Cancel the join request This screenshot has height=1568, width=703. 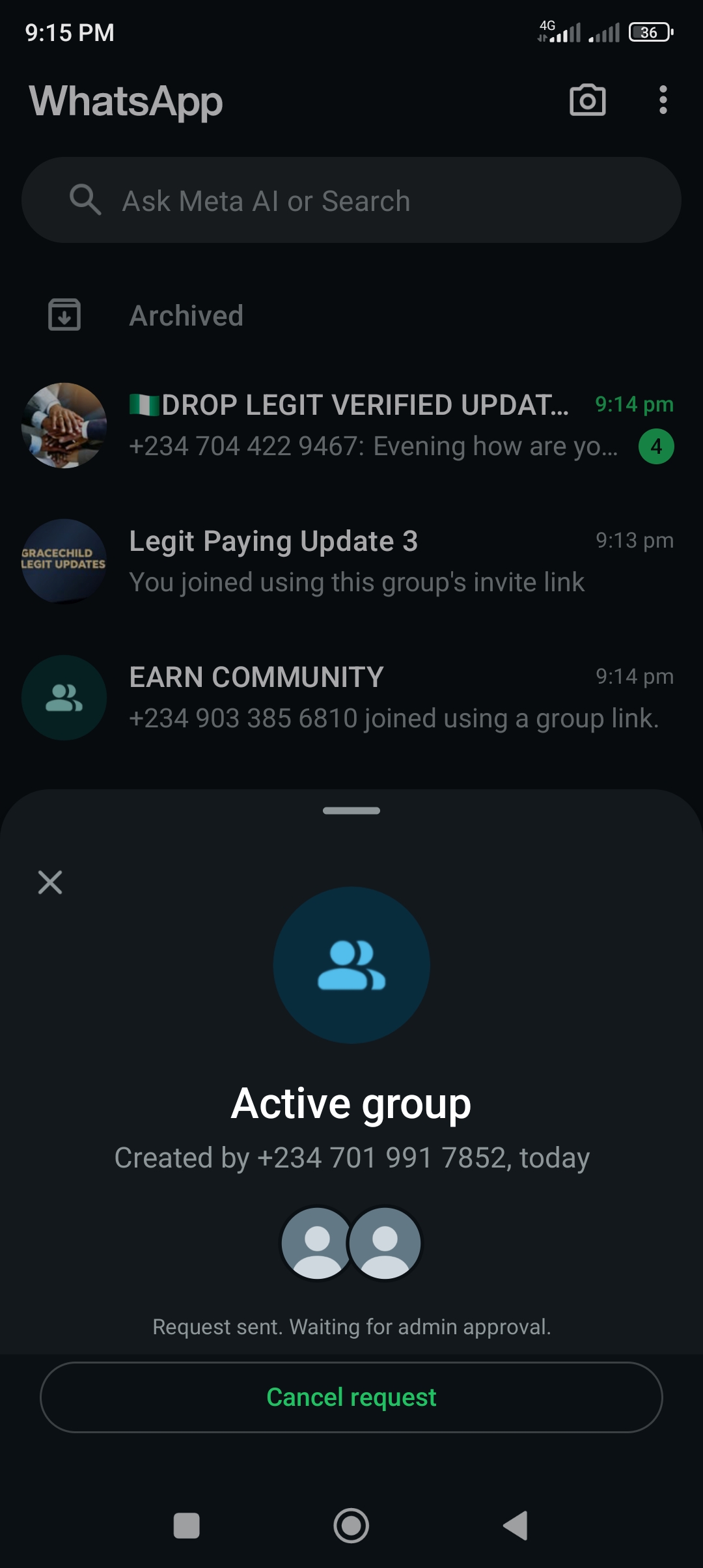351,1397
